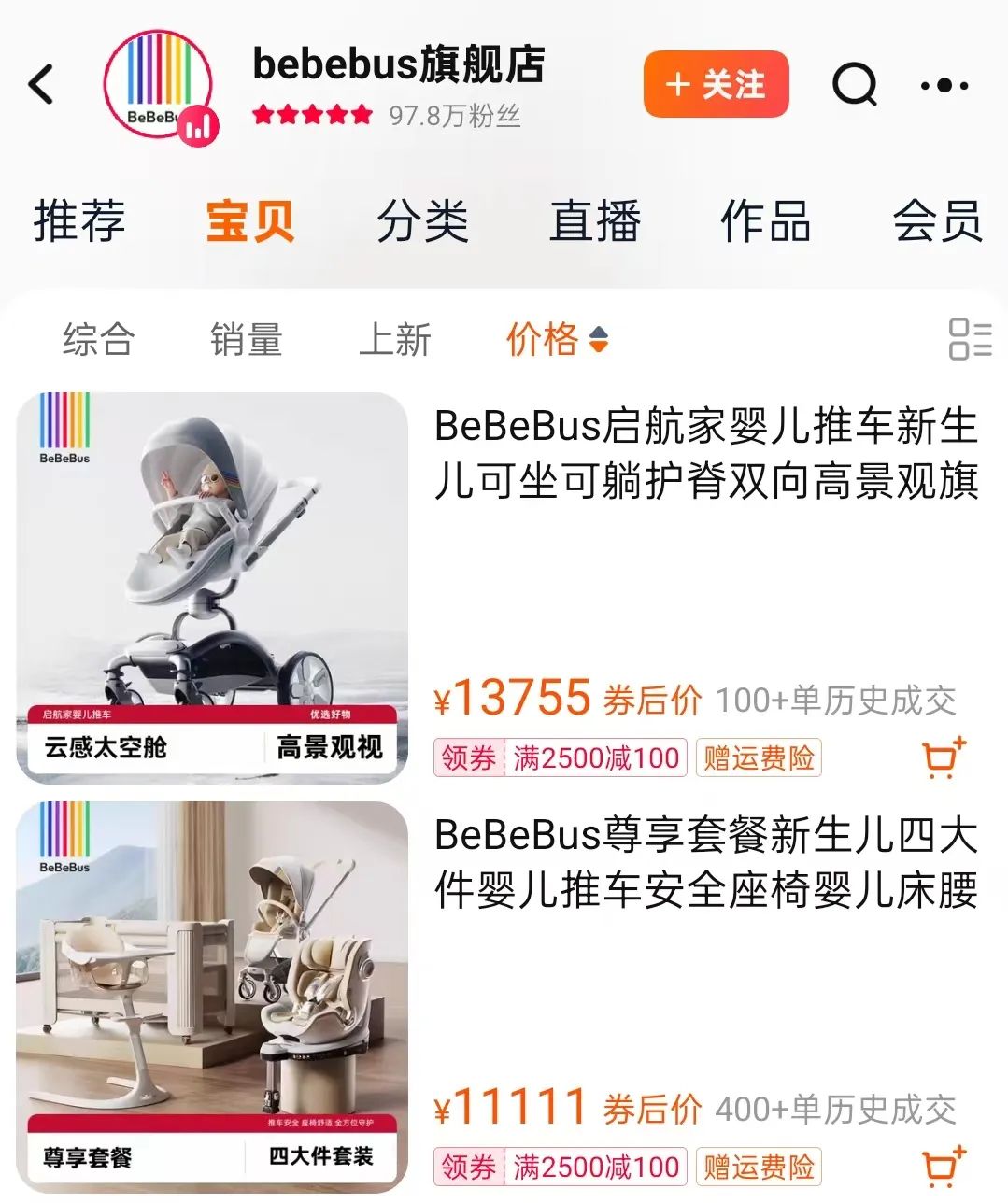The image size is (1008, 1203).
Task: Add the ¥13755 stroller to cart
Action: tap(943, 757)
